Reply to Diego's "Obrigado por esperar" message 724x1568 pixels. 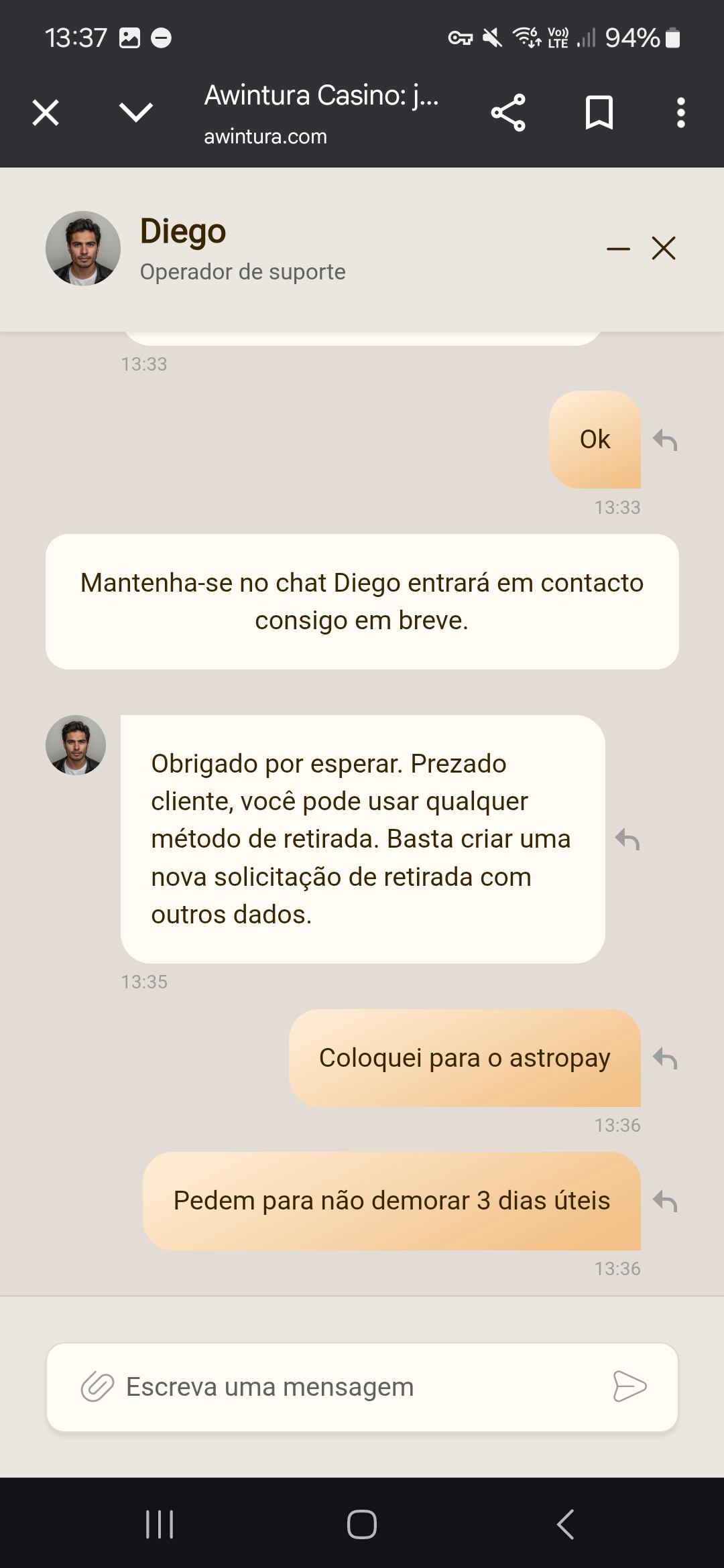coord(627,839)
